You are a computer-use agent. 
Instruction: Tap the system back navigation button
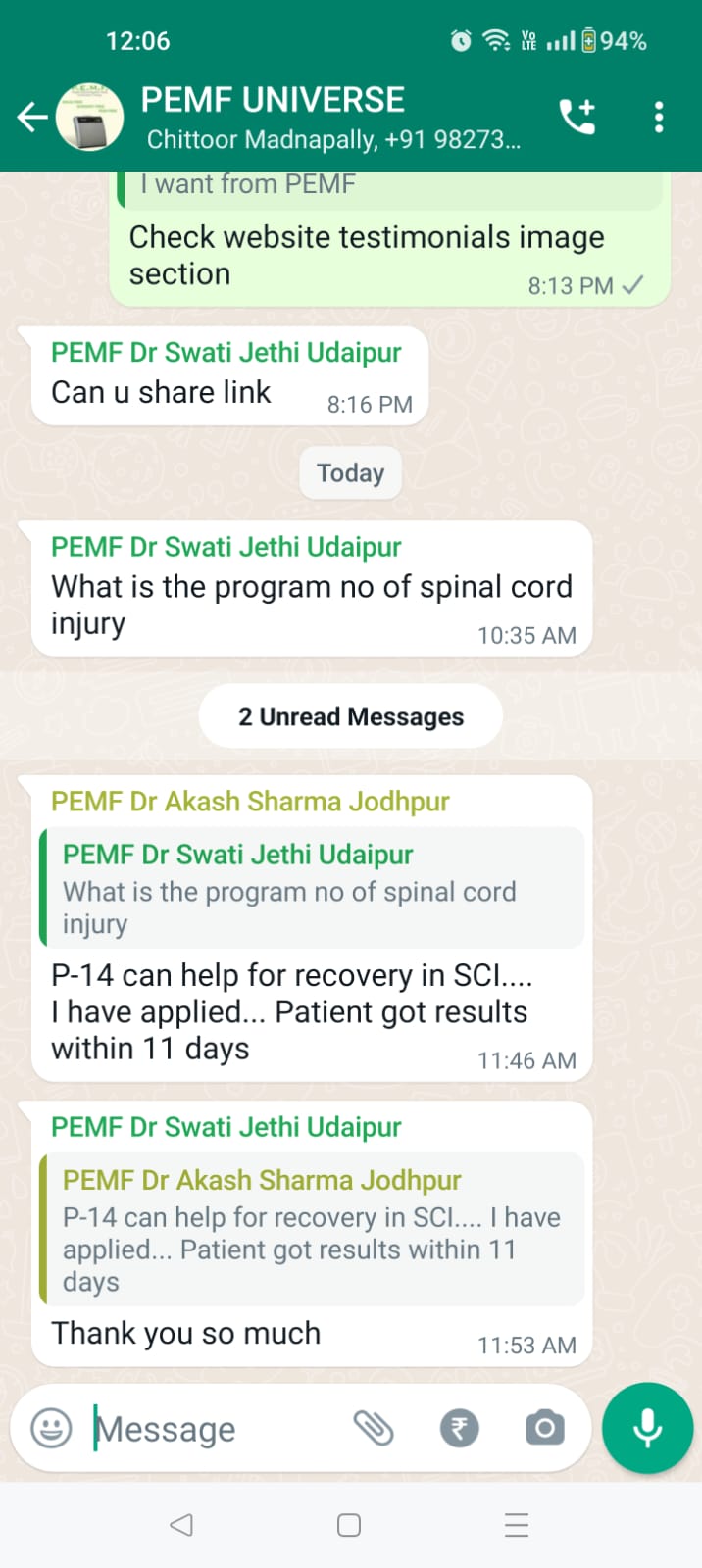click(181, 1525)
